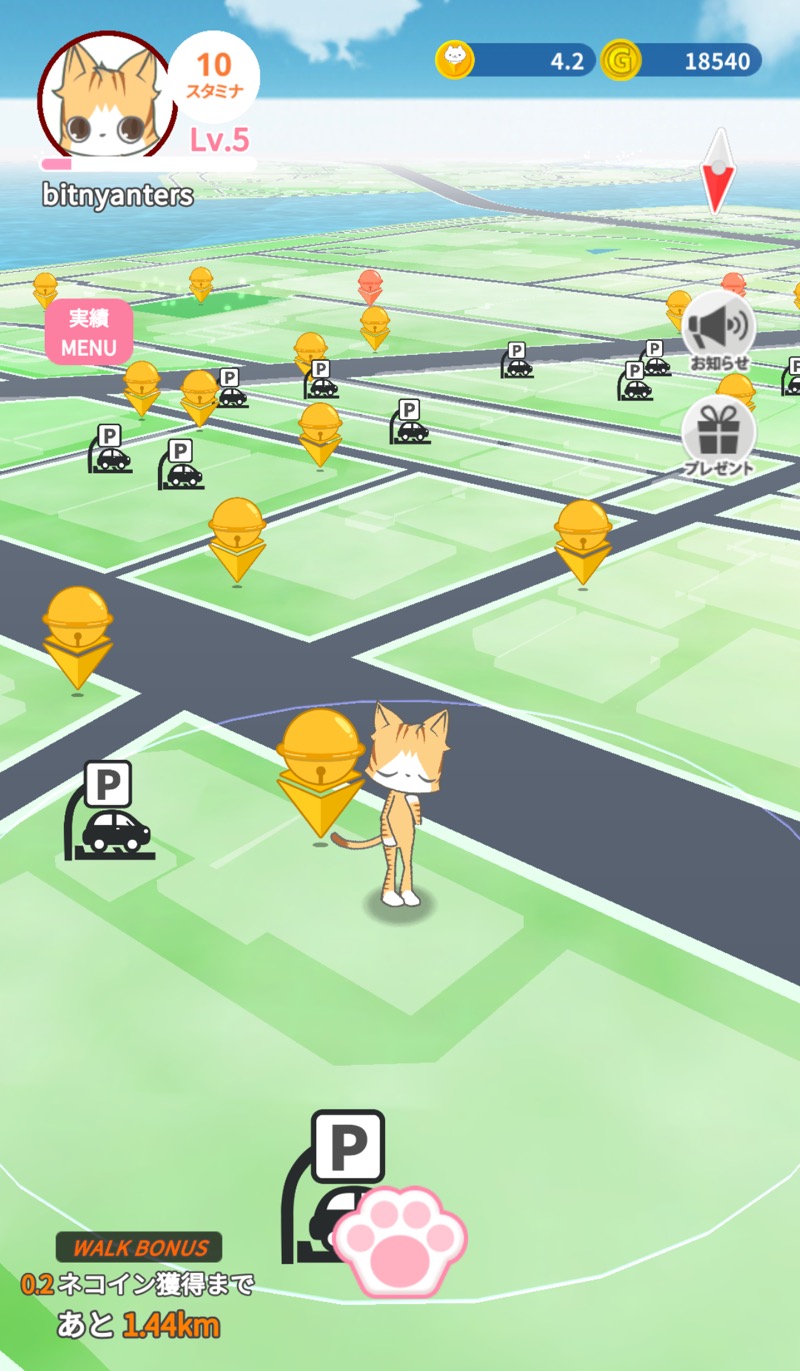Open the G coin balance 18540
This screenshot has width=800, height=1371.
(x=683, y=61)
